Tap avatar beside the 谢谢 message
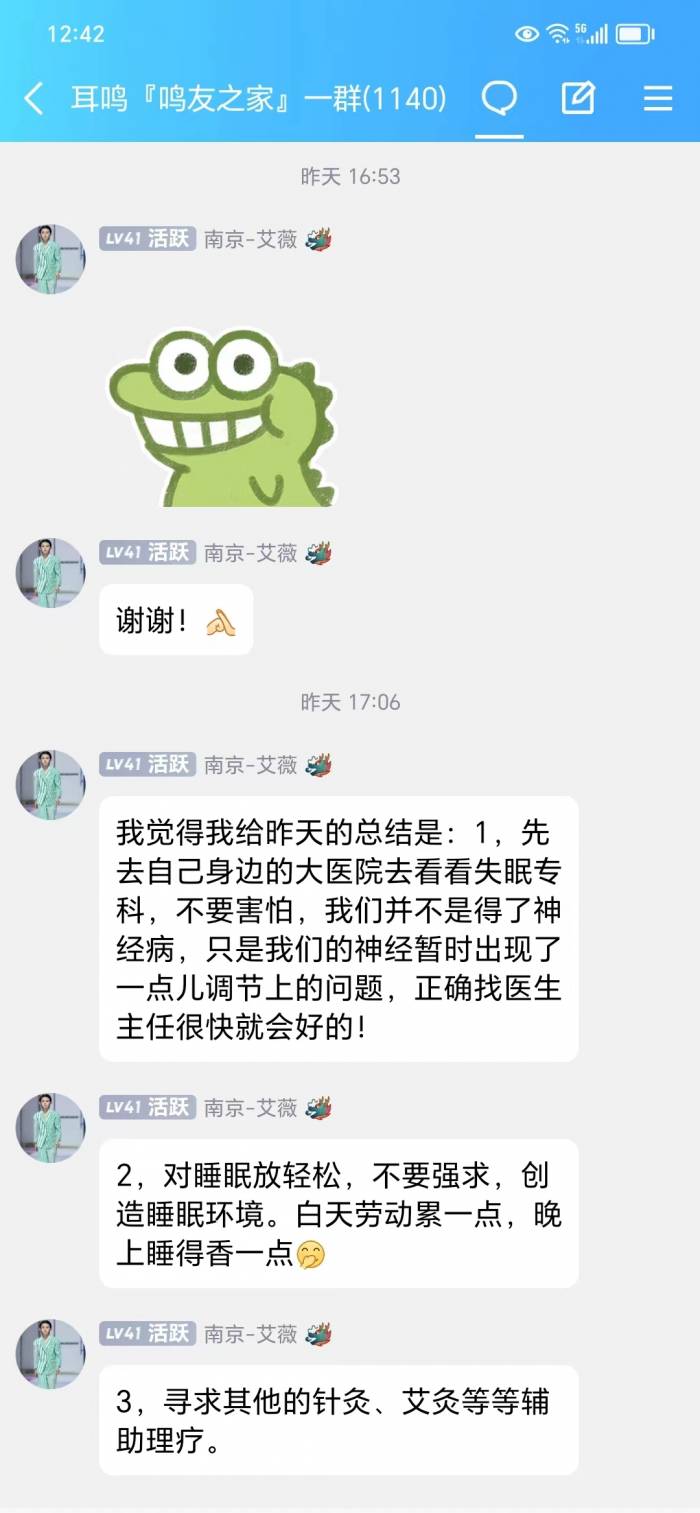This screenshot has width=700, height=1513. pyautogui.click(x=50, y=573)
